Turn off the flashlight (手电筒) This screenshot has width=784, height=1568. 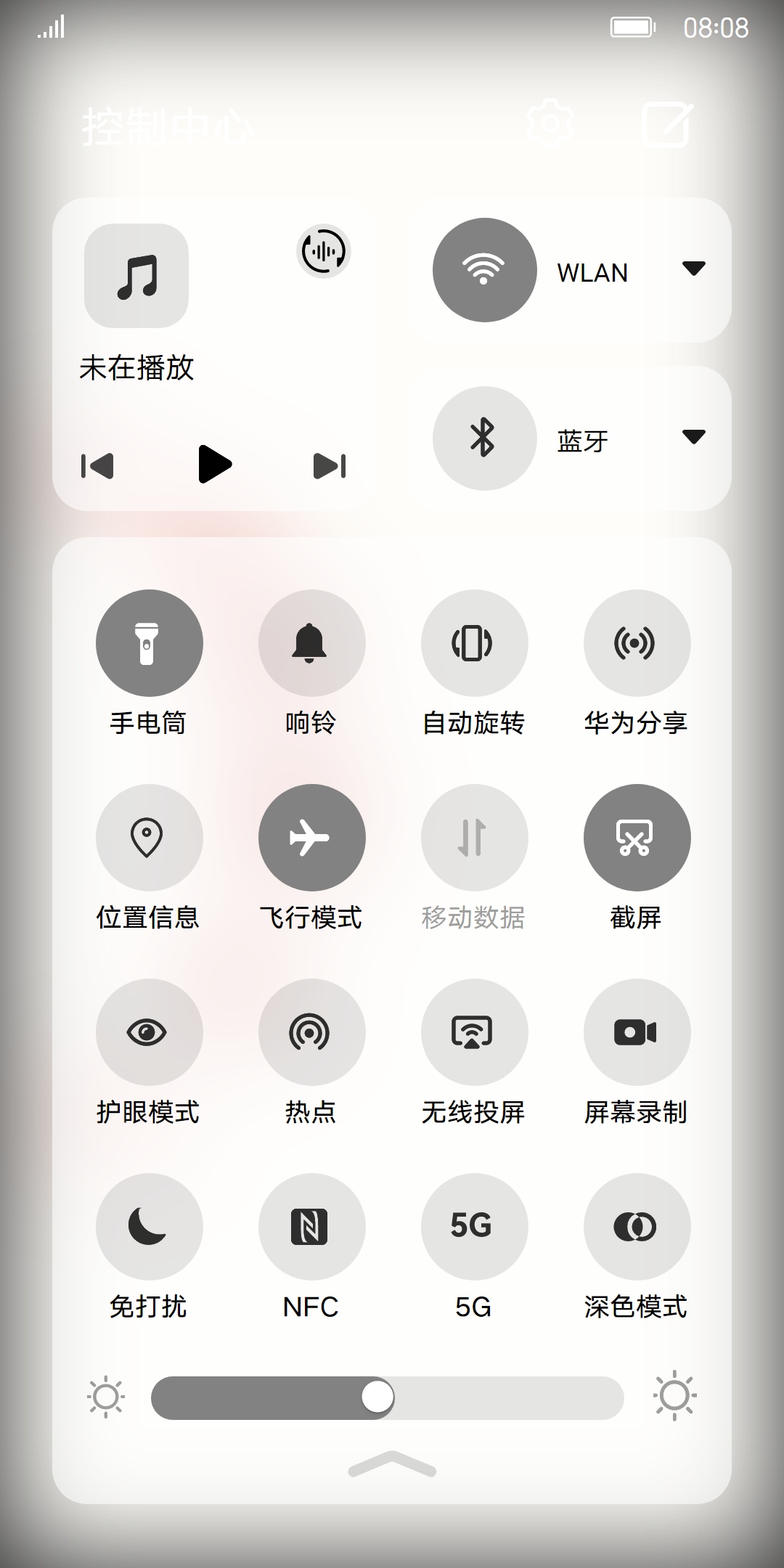tap(150, 643)
